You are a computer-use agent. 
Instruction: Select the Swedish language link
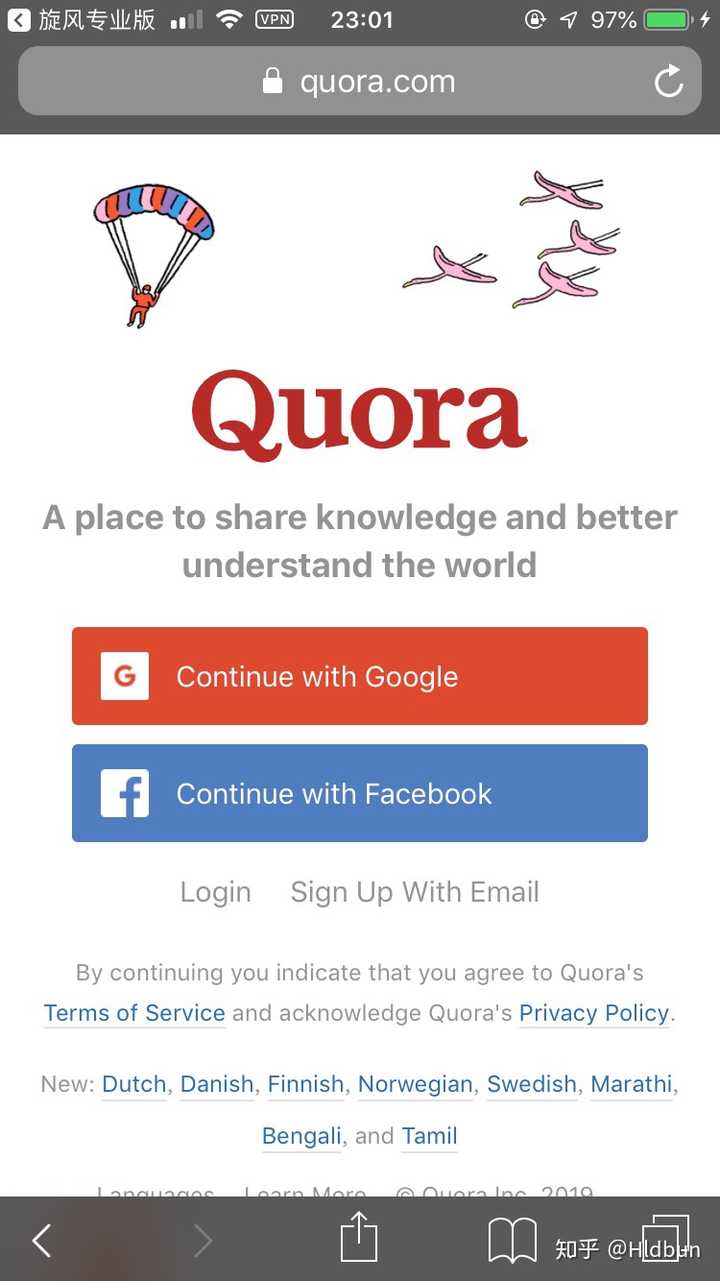[x=532, y=1084]
